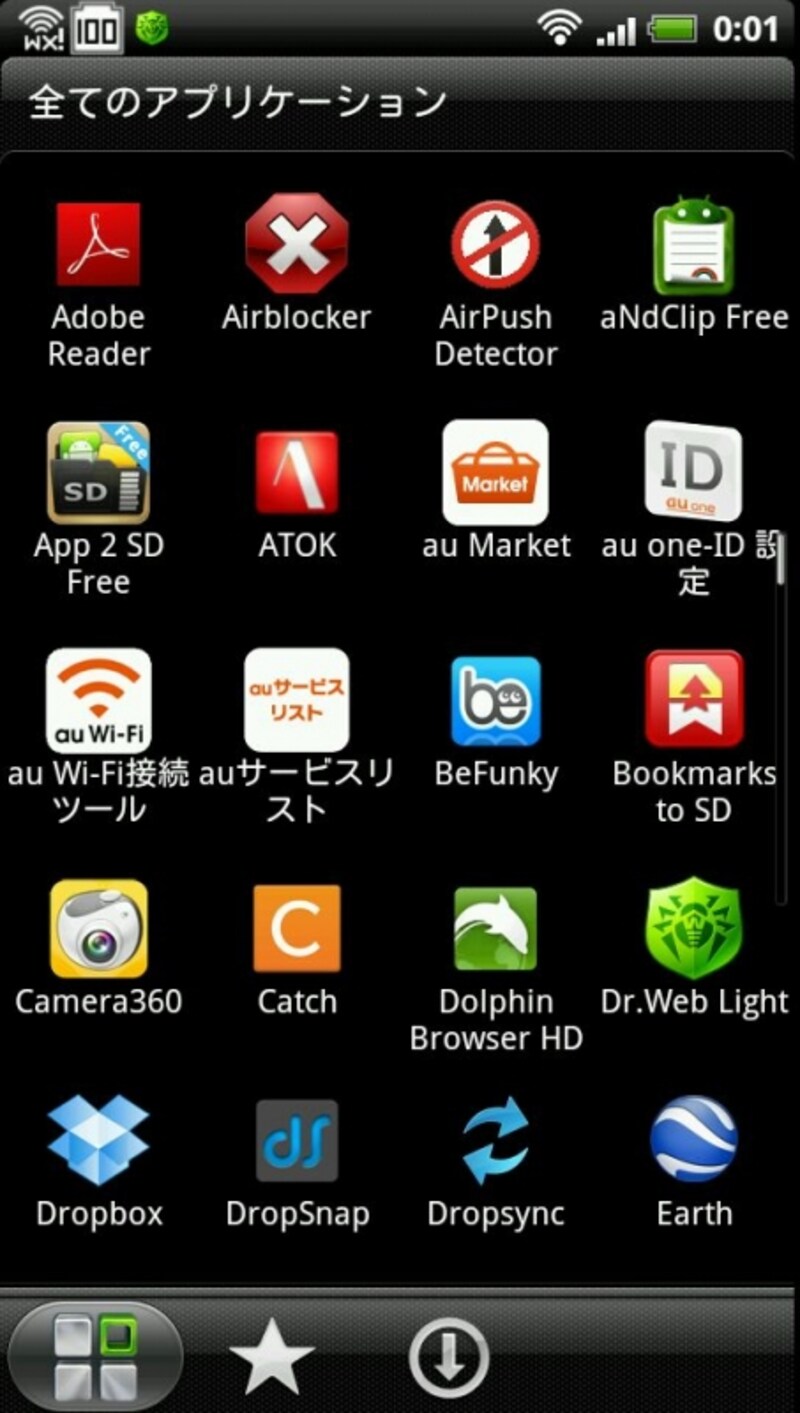Start the BeFunky photo editor

click(x=496, y=700)
